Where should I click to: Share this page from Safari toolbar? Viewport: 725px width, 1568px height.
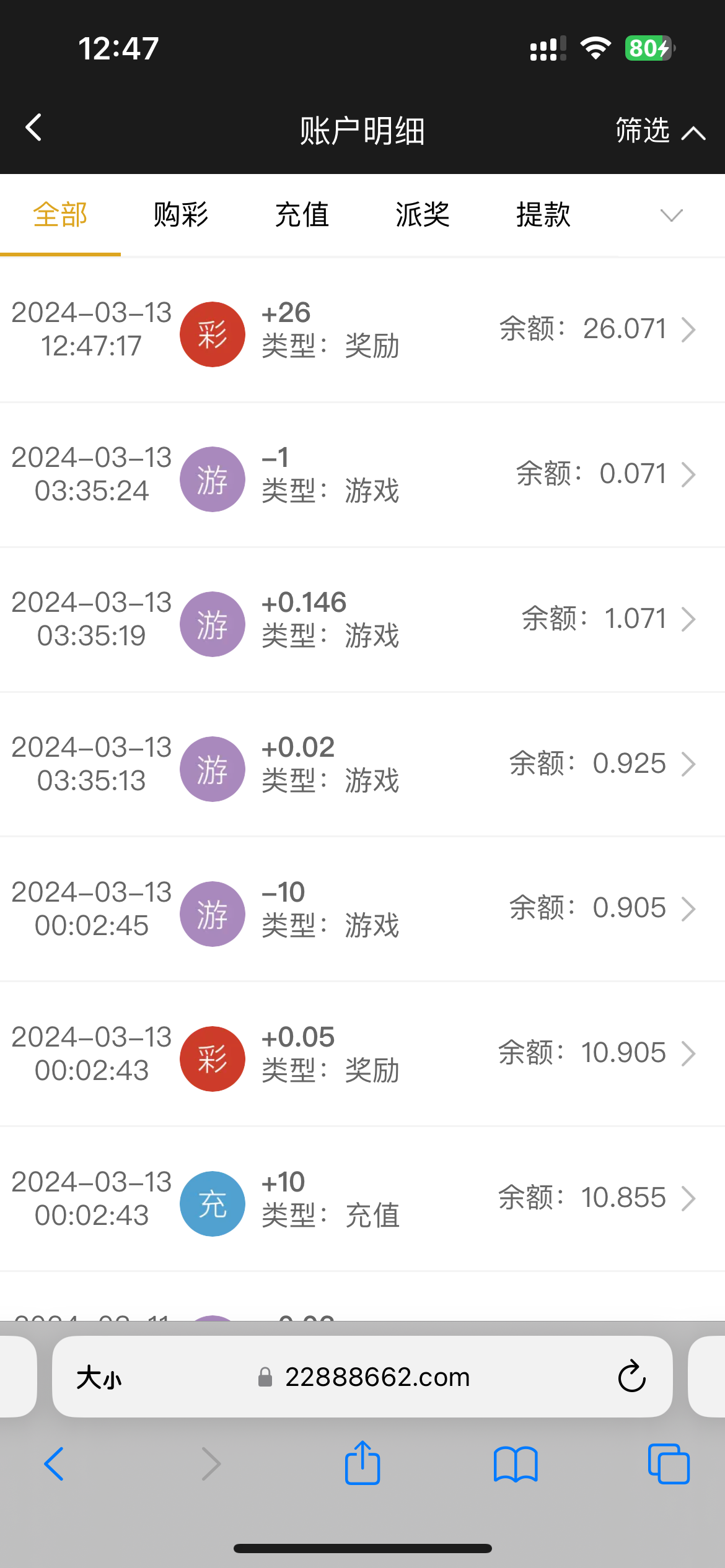point(362,1464)
